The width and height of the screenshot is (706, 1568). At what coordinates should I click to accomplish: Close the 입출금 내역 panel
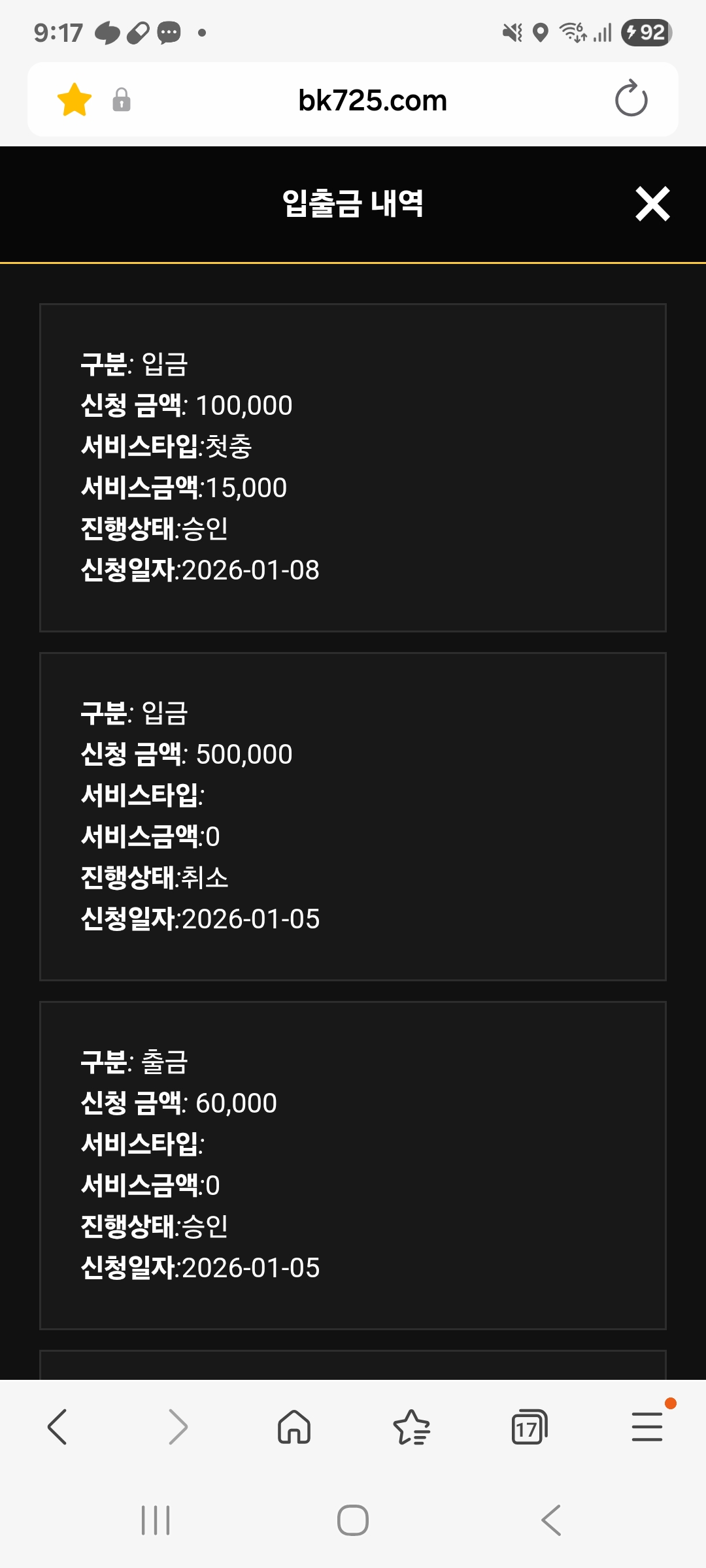(x=652, y=204)
